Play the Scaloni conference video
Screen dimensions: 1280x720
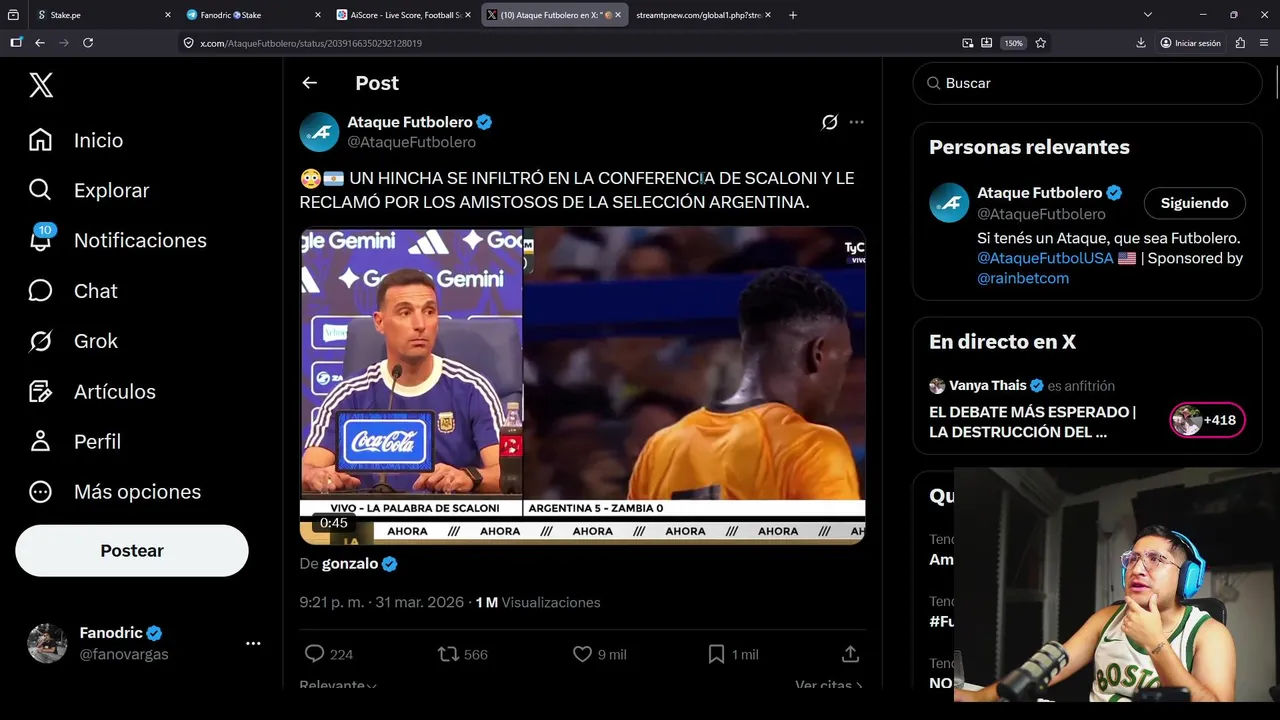582,385
